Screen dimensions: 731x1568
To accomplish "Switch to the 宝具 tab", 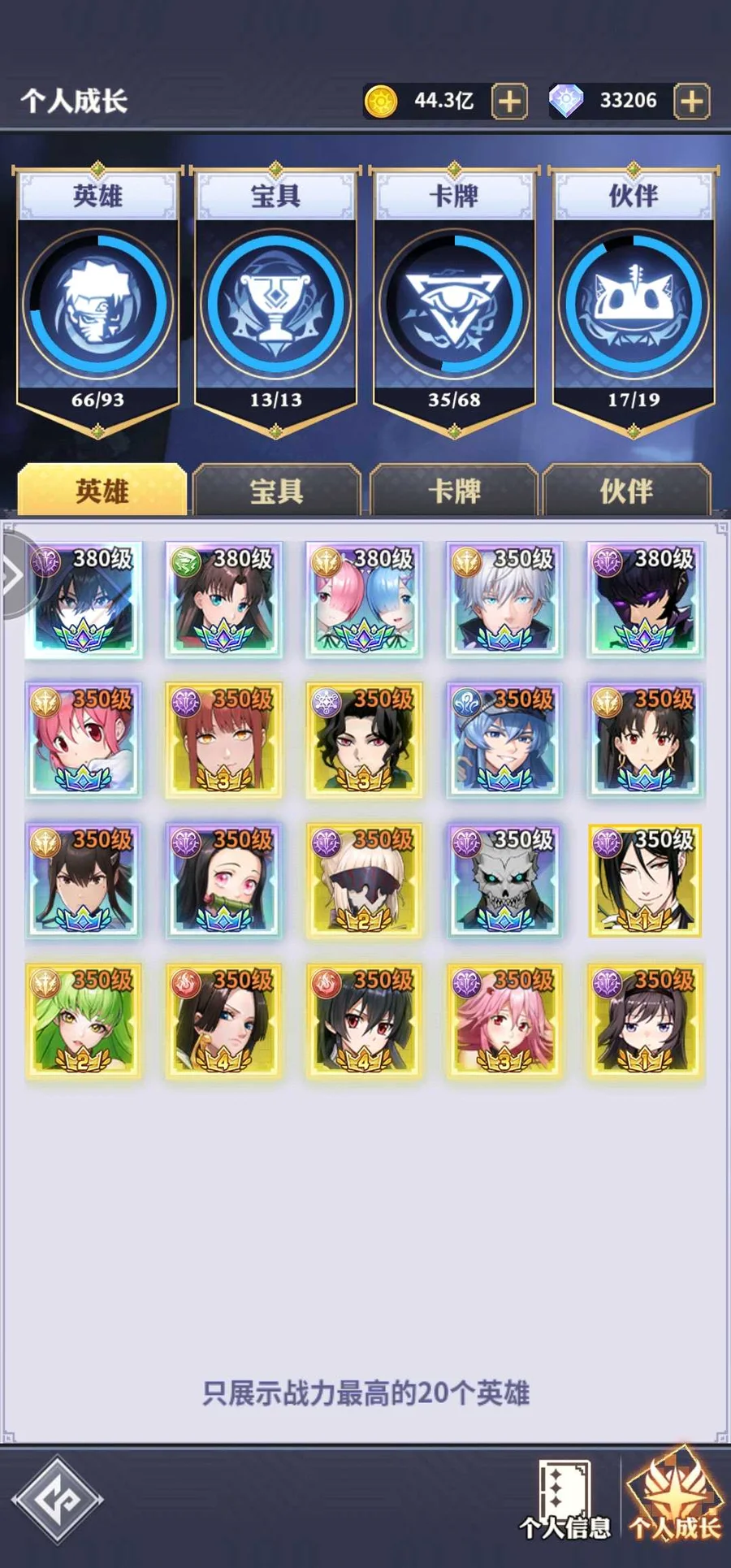I will pyautogui.click(x=276, y=491).
